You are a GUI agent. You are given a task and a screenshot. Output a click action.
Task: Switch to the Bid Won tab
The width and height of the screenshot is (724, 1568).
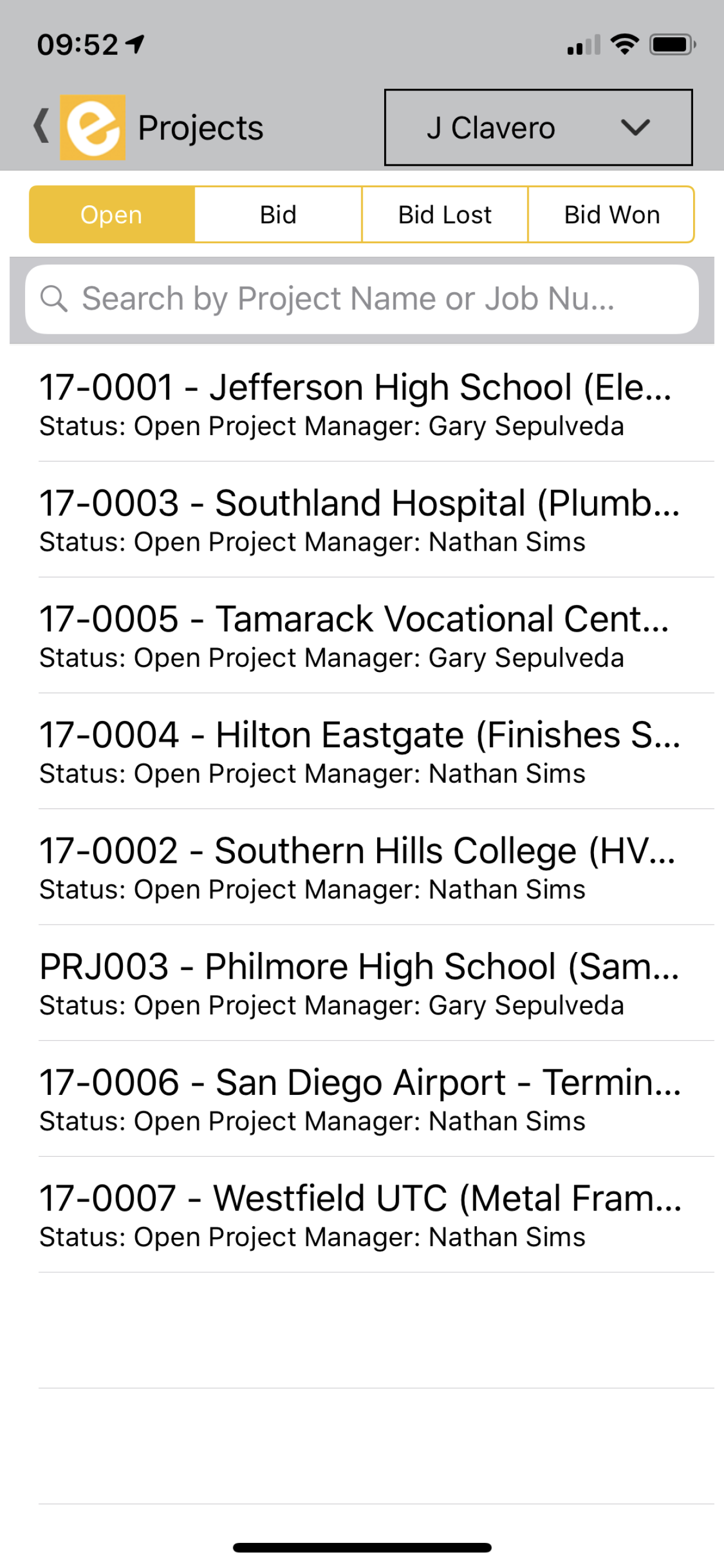pos(611,215)
